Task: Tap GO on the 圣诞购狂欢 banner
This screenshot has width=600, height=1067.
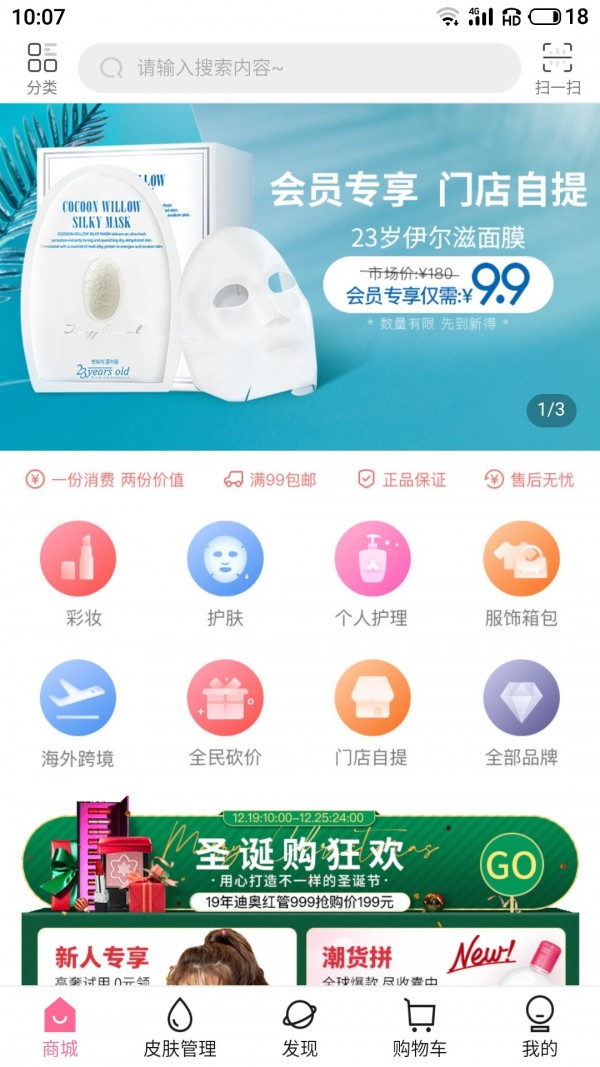Action: [x=511, y=864]
